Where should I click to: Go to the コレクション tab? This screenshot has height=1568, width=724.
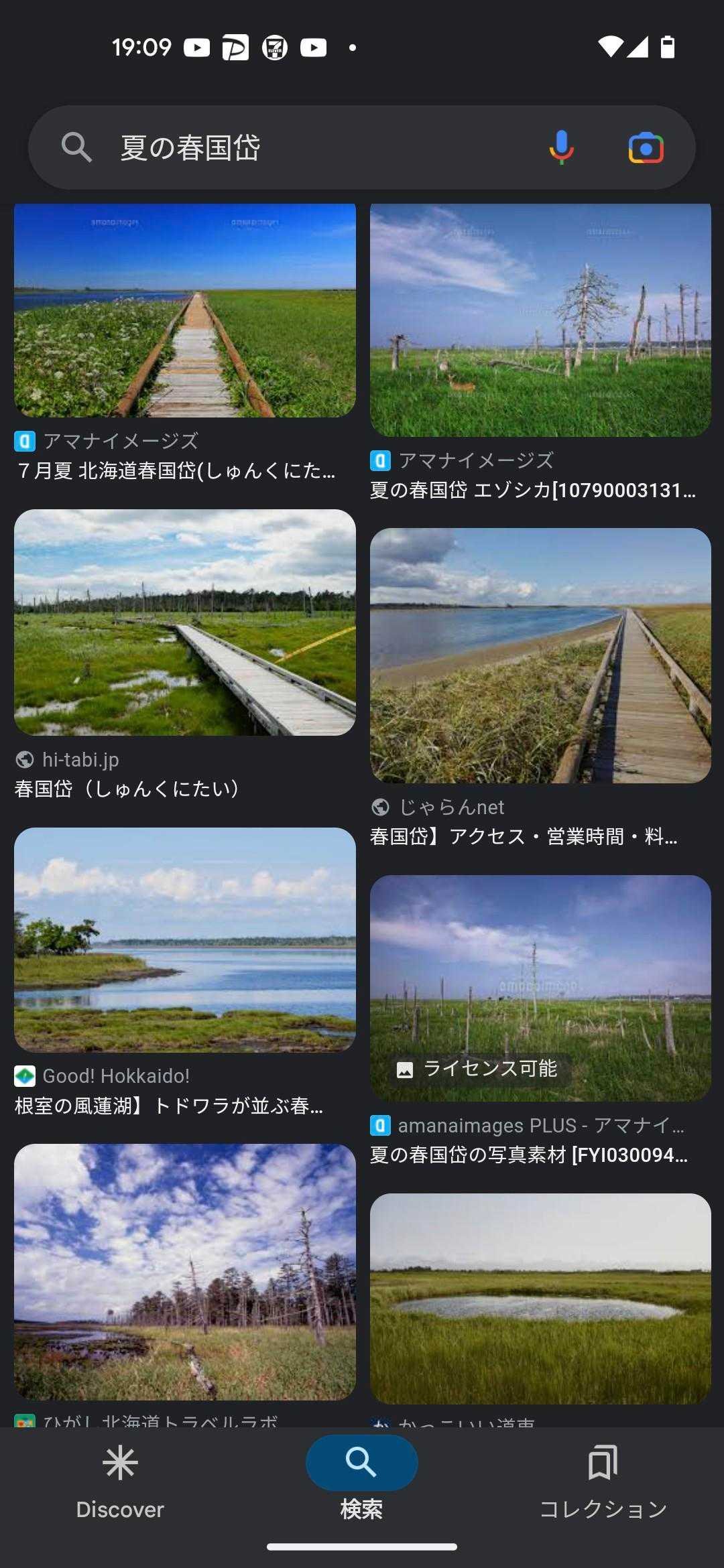603,1482
